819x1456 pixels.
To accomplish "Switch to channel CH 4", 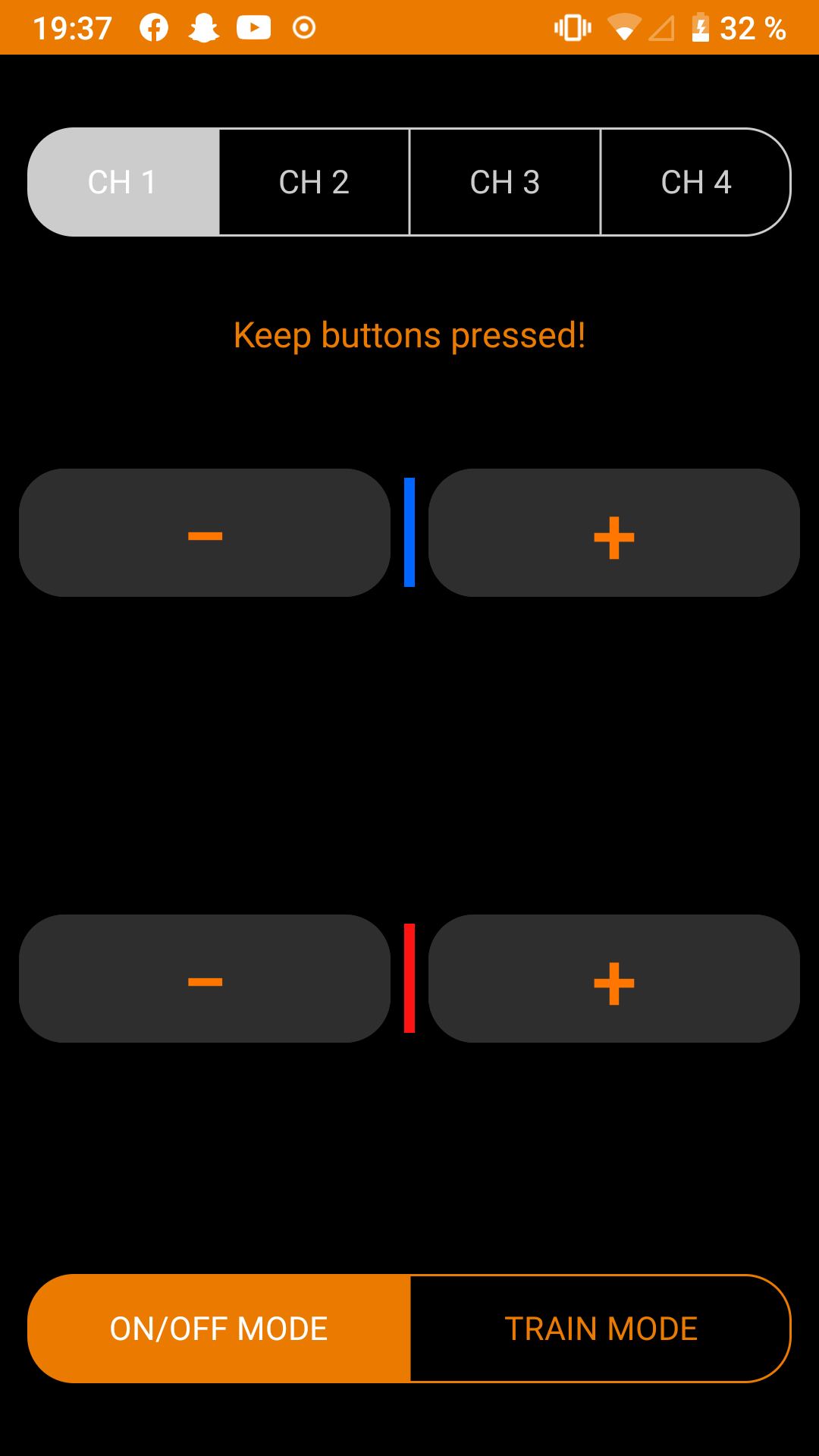I will [695, 182].
